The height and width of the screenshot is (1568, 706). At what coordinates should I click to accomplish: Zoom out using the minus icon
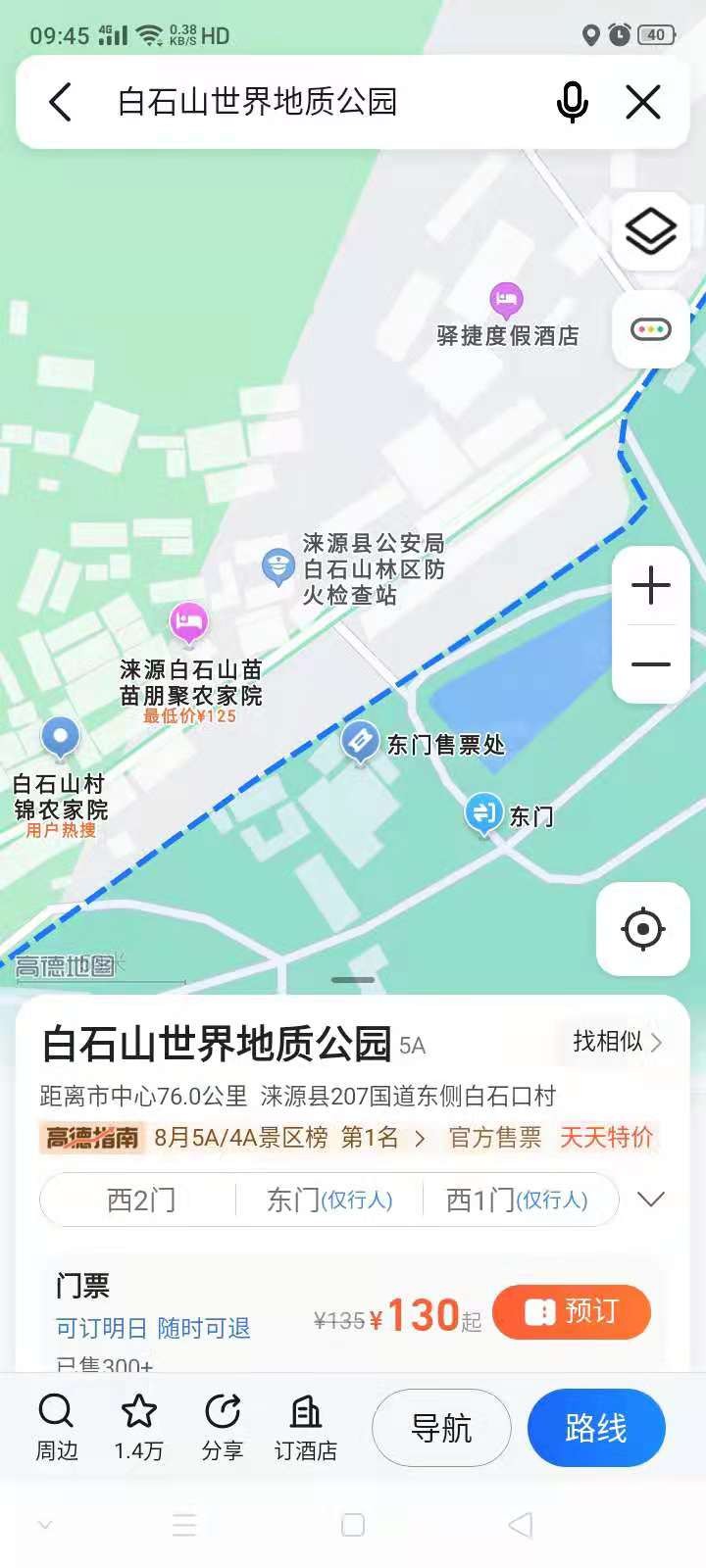coord(650,662)
